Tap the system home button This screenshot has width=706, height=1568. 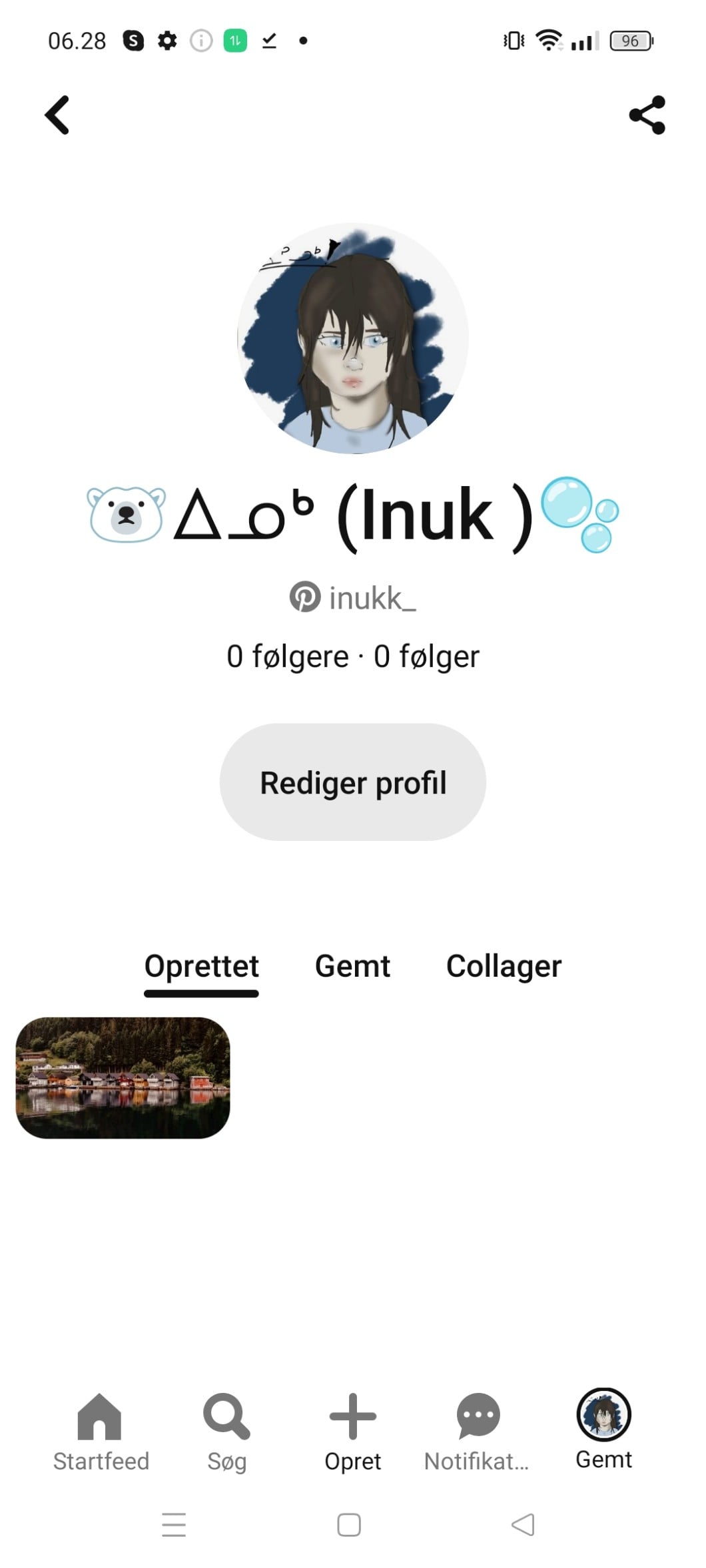pyautogui.click(x=349, y=1525)
